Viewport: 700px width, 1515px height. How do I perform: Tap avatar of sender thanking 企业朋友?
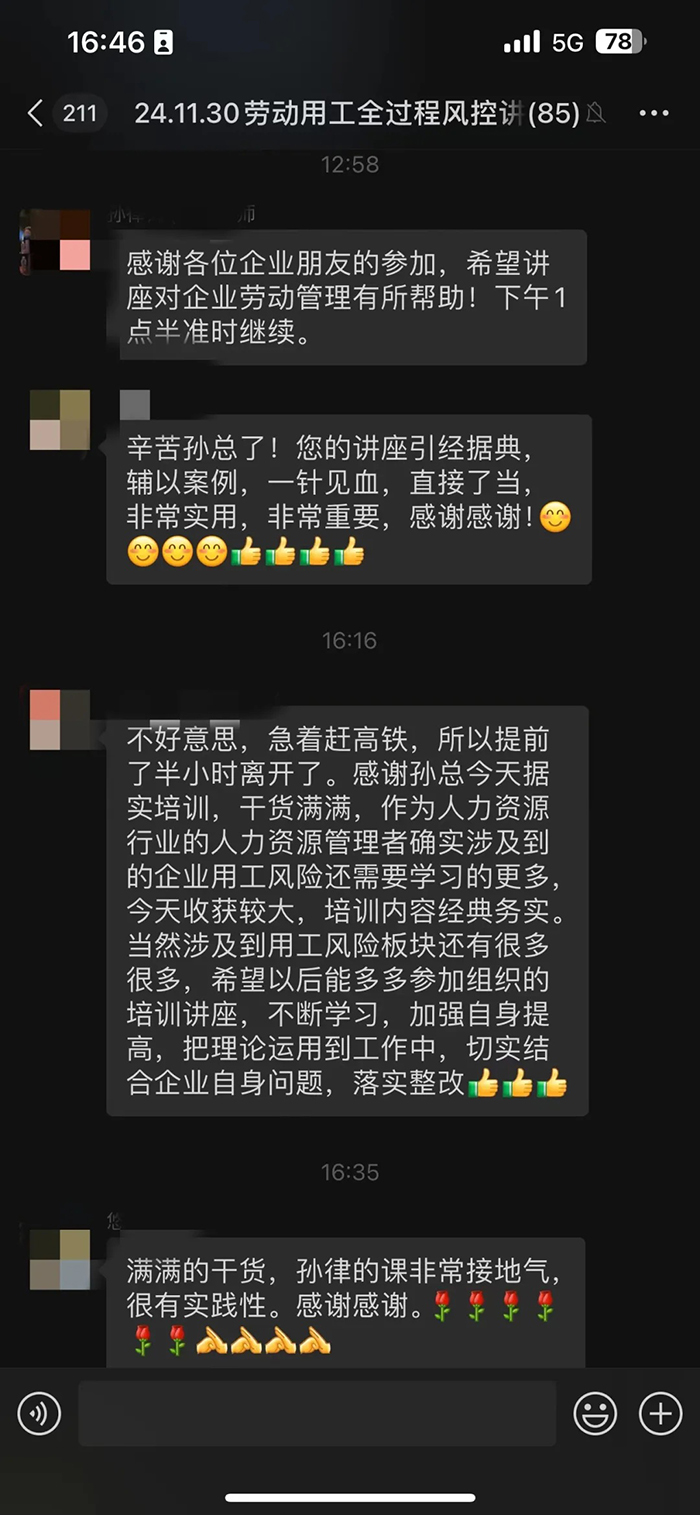pyautogui.click(x=60, y=241)
